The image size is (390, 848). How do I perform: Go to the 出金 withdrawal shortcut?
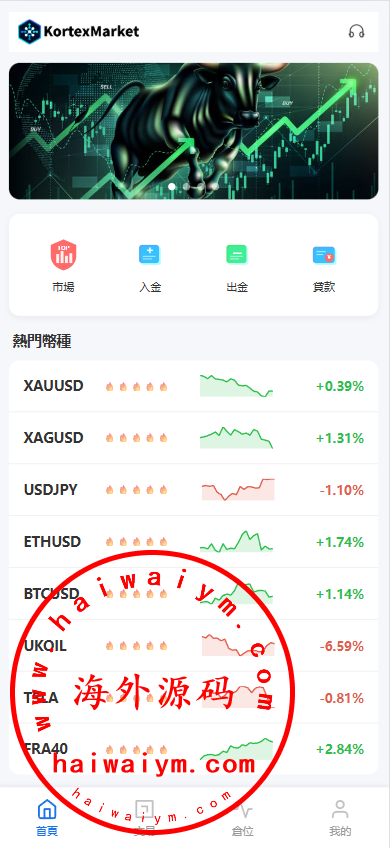[237, 266]
